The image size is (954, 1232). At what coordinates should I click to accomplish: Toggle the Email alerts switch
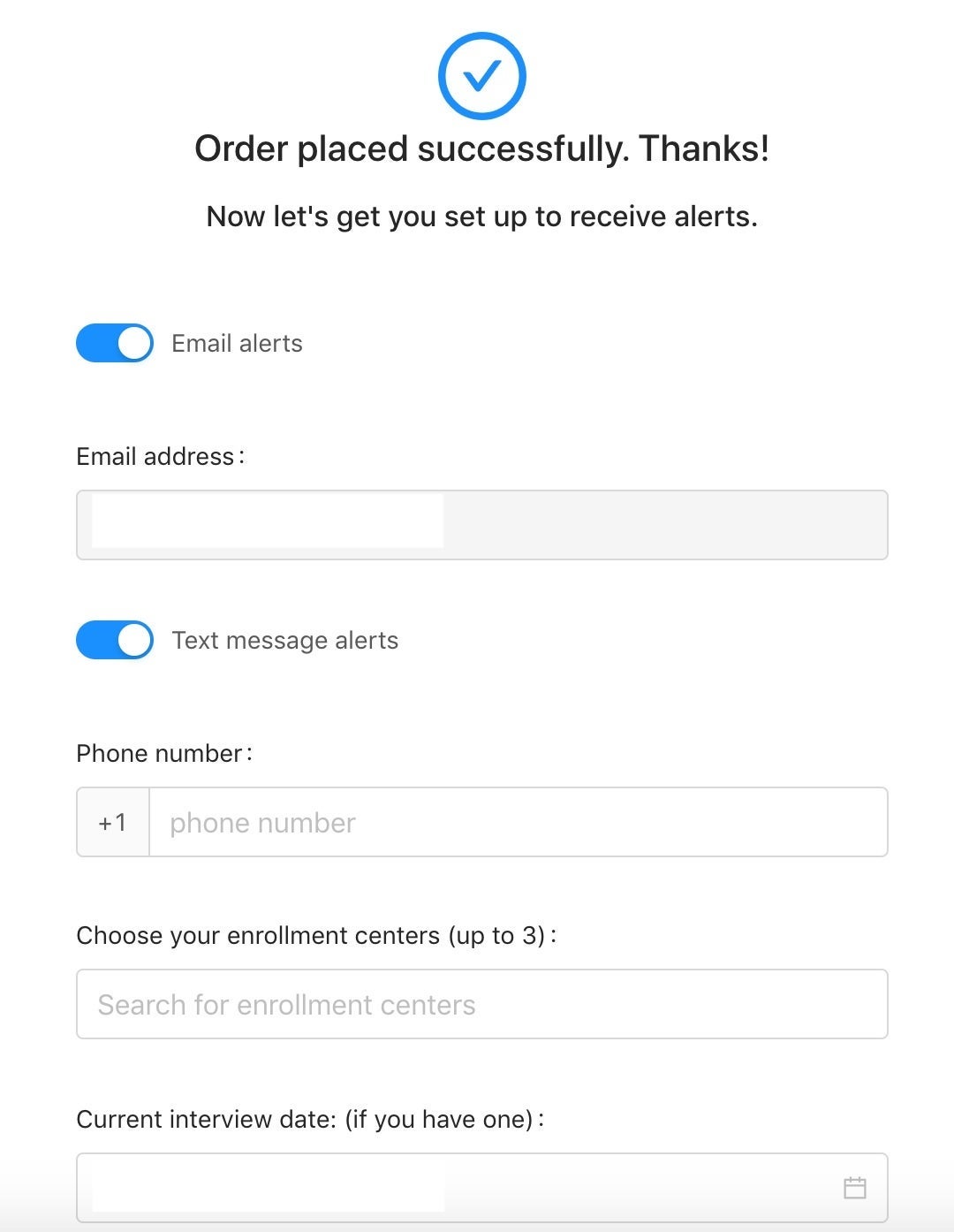tap(114, 343)
